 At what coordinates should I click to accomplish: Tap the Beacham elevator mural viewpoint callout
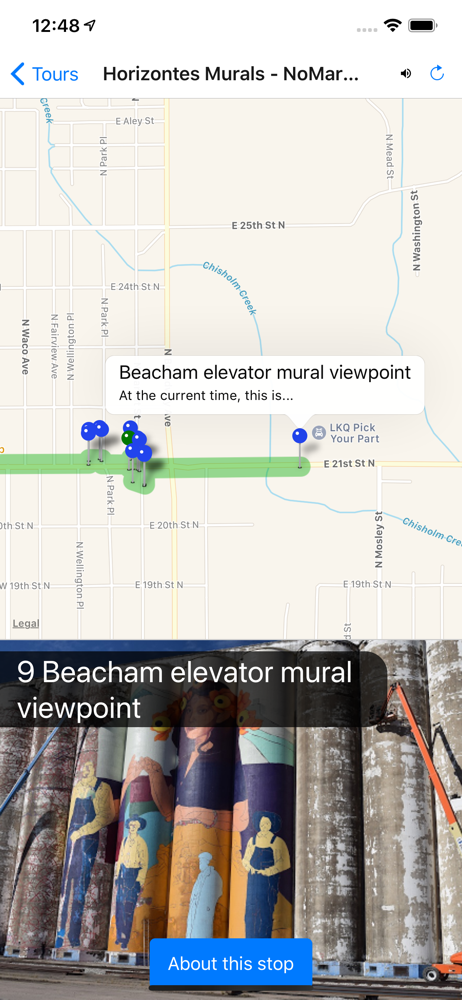click(265, 385)
